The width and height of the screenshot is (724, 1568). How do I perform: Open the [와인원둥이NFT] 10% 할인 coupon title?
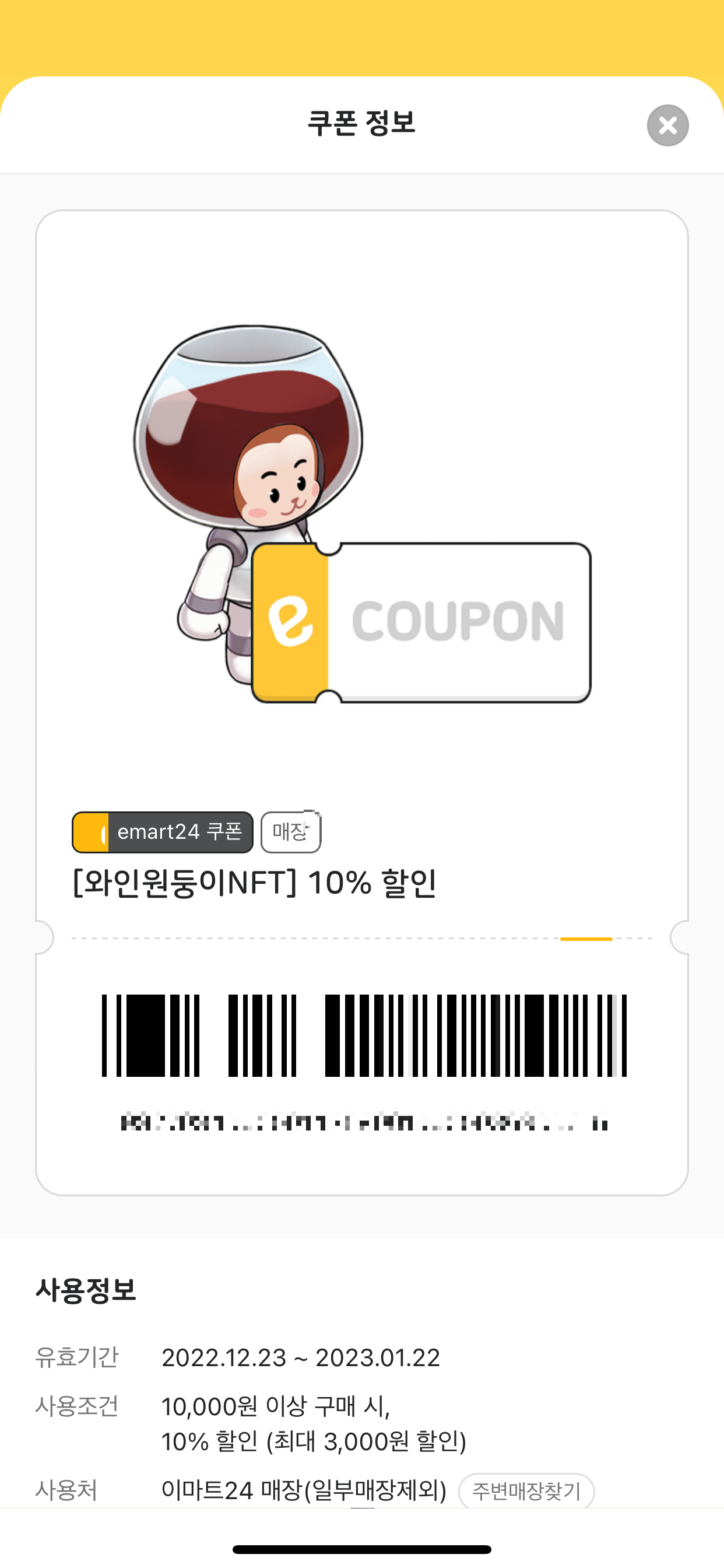pyautogui.click(x=255, y=883)
